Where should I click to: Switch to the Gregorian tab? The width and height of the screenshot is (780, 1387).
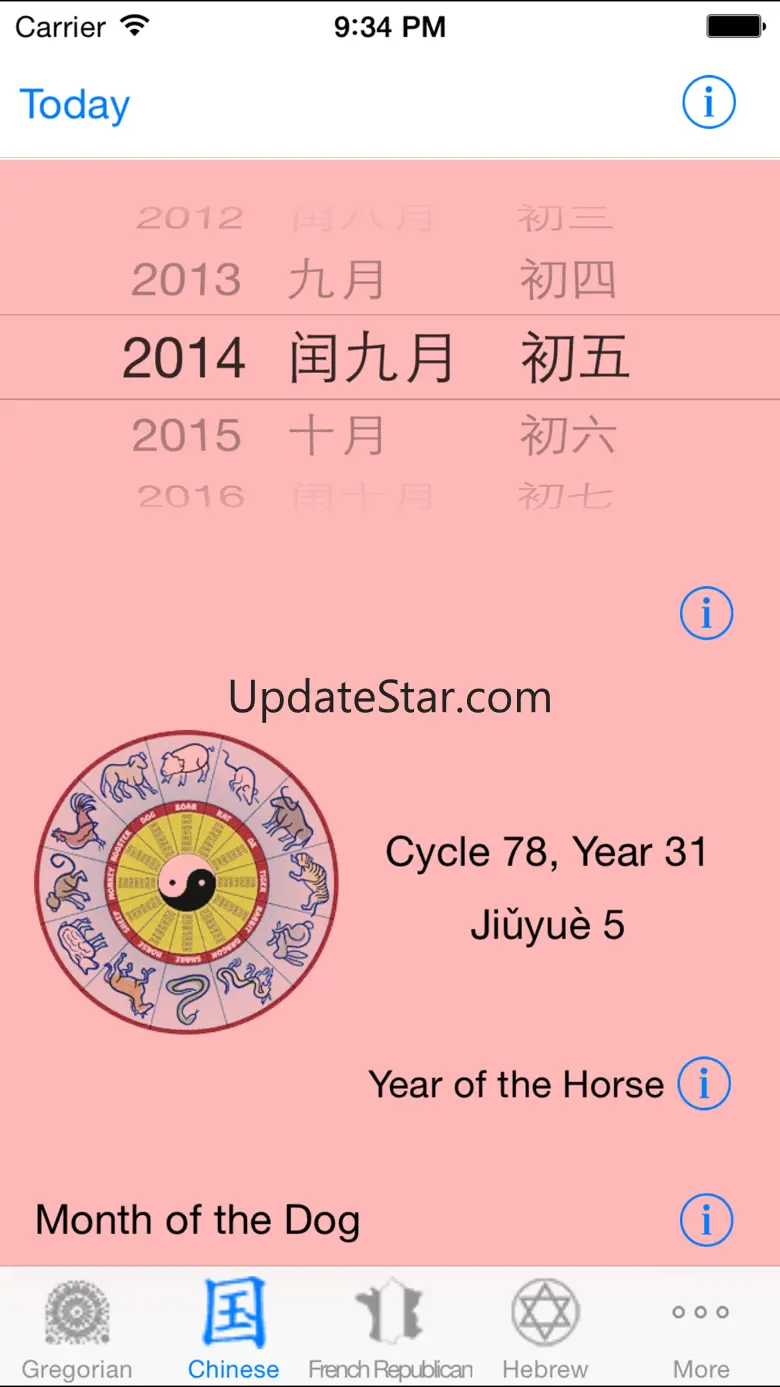(77, 1329)
